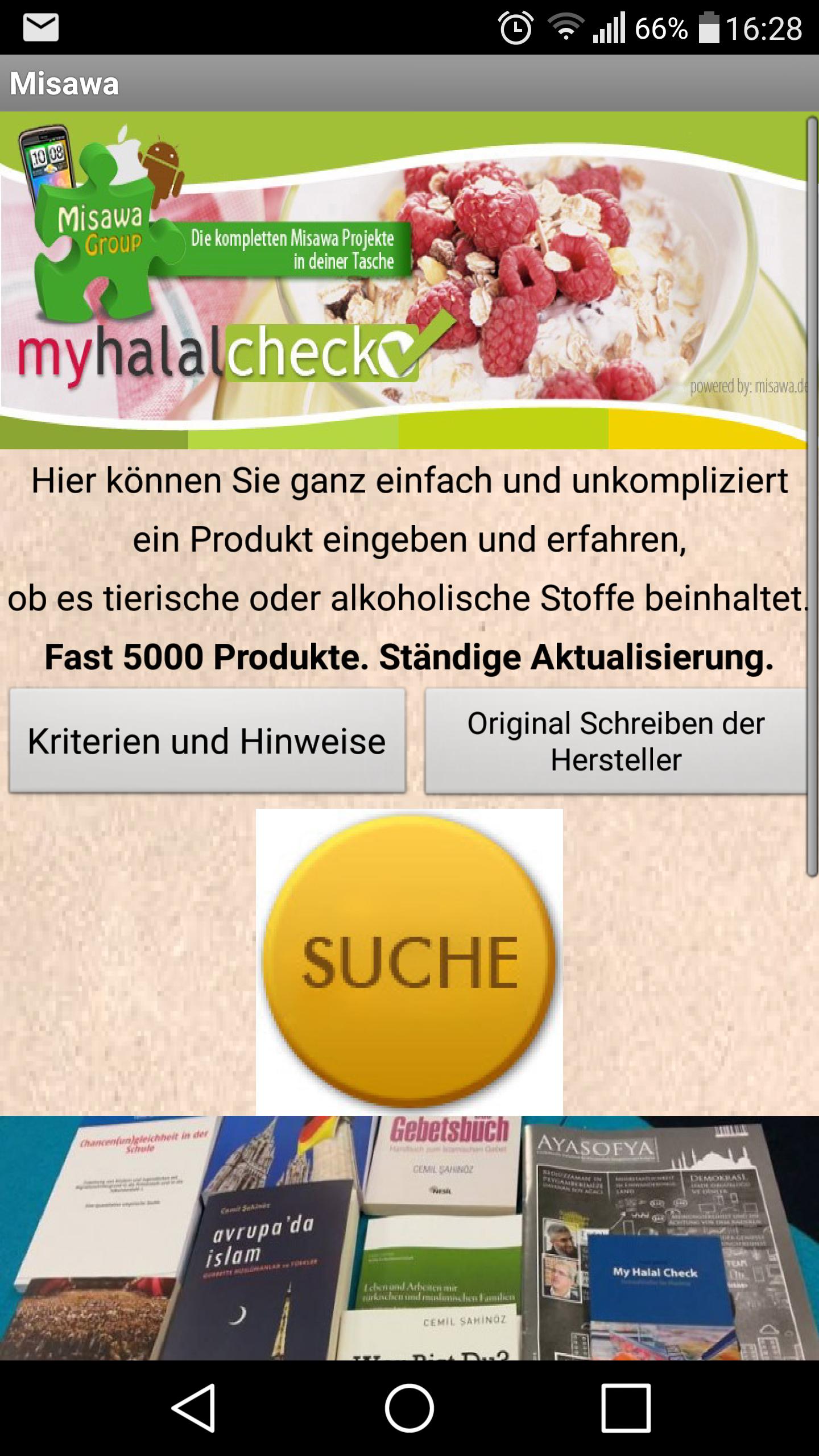
Task: Go back with the system back button
Action: [193, 1408]
